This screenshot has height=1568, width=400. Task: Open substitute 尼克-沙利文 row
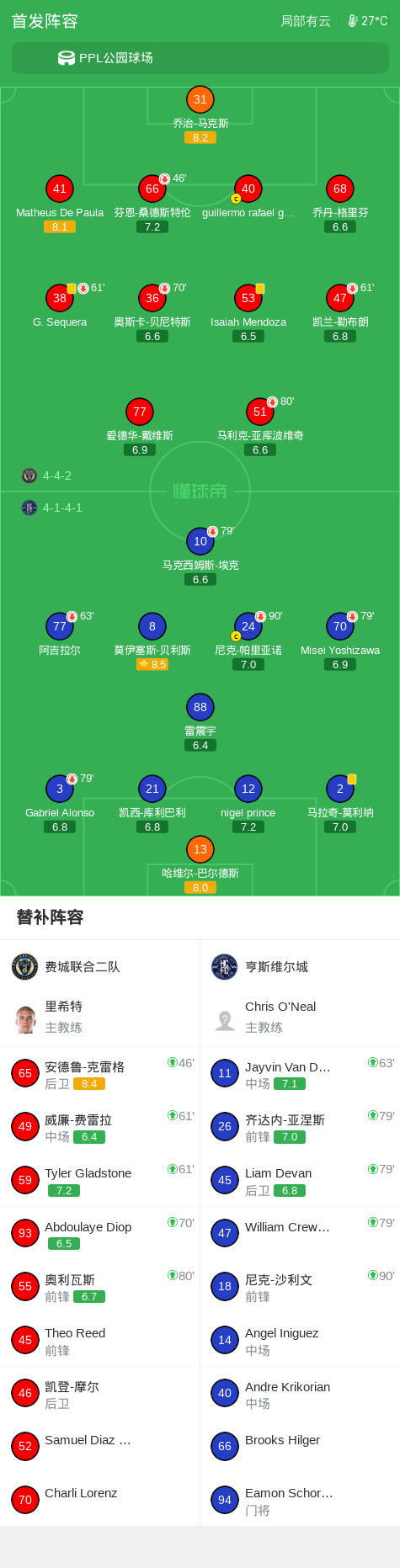pyautogui.click(x=301, y=1287)
